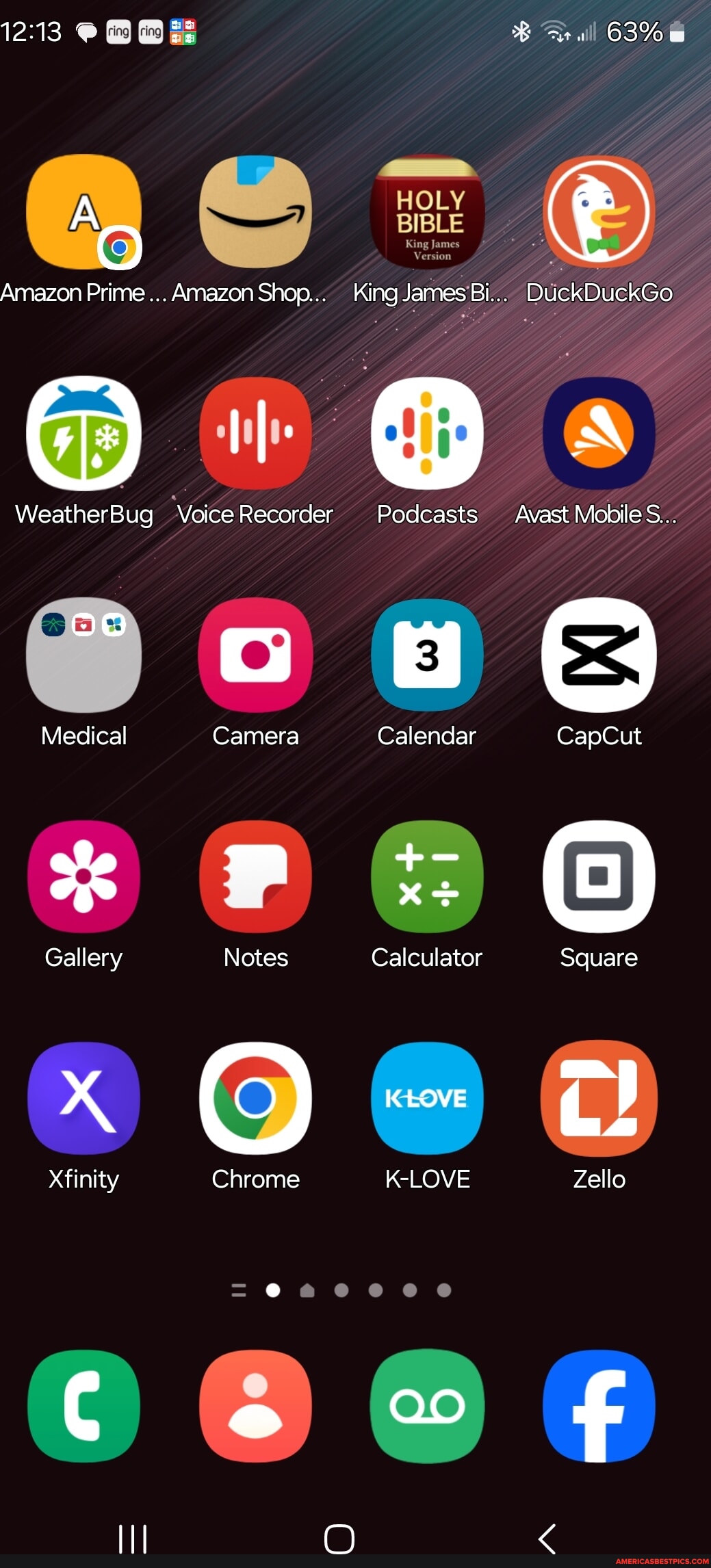Open Chrome browser
Viewport: 711px width, 1568px height.
255,1099
